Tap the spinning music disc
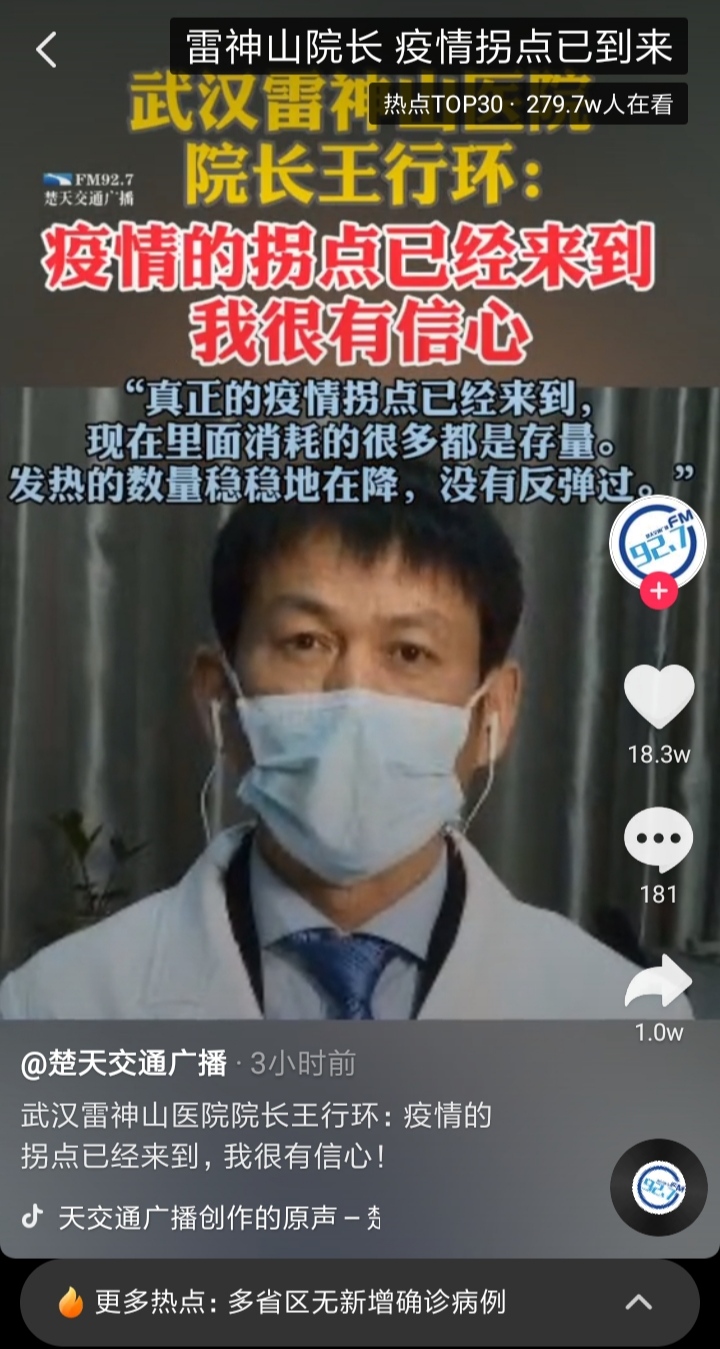The image size is (720, 1349). [658, 1187]
